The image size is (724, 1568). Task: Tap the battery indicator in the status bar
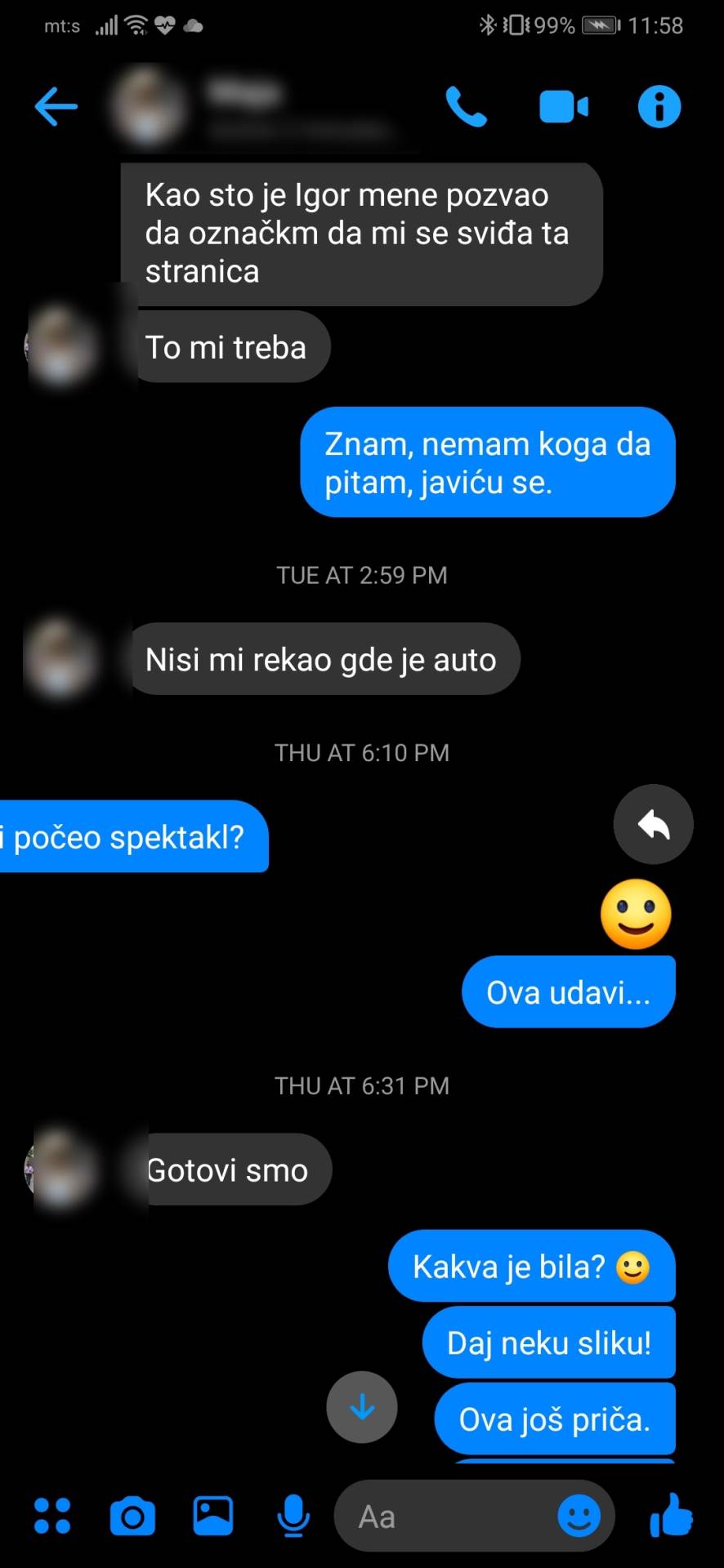click(x=597, y=24)
